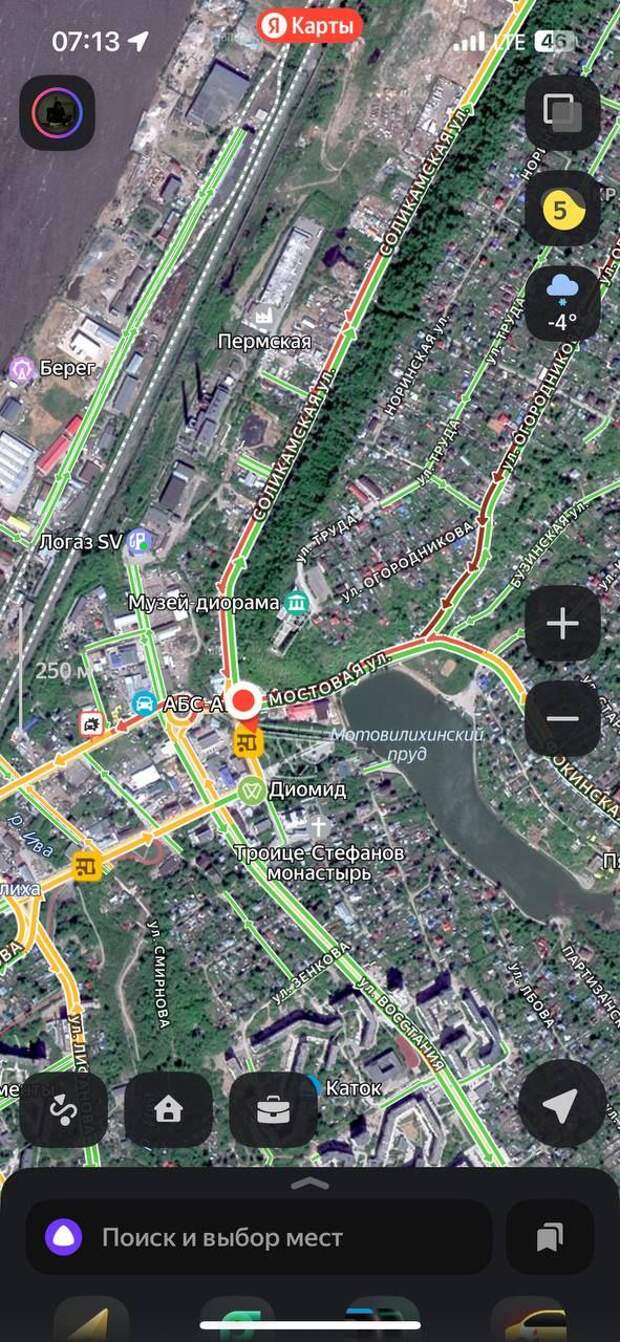Open the Музей-диорама place marker

point(296,603)
